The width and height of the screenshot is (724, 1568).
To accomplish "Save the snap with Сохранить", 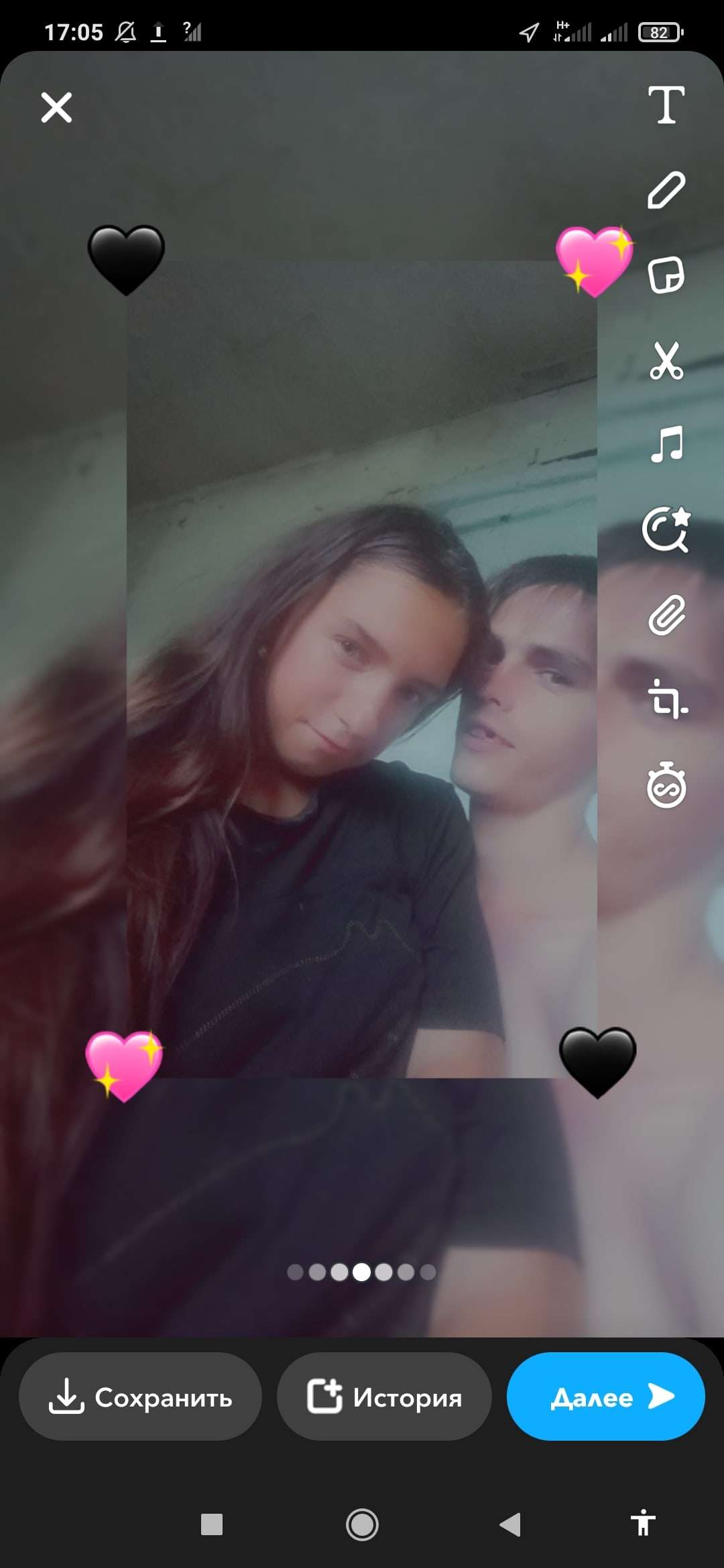I will tap(140, 1396).
